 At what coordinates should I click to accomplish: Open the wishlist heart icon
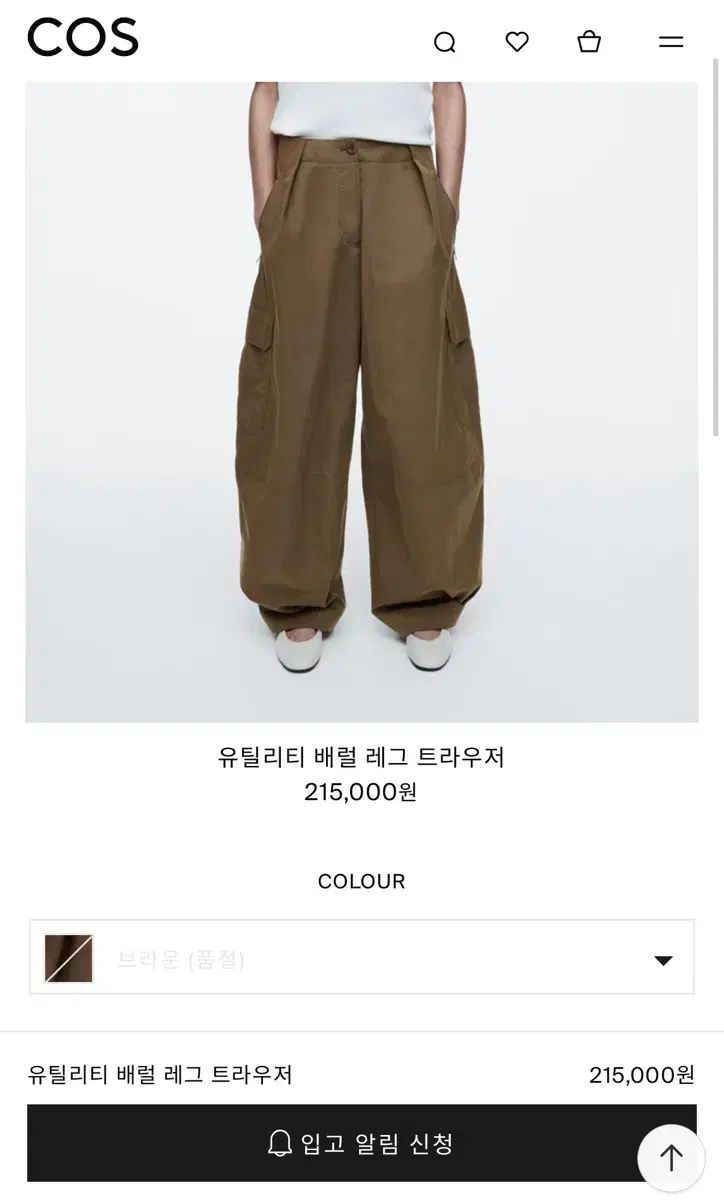(517, 42)
